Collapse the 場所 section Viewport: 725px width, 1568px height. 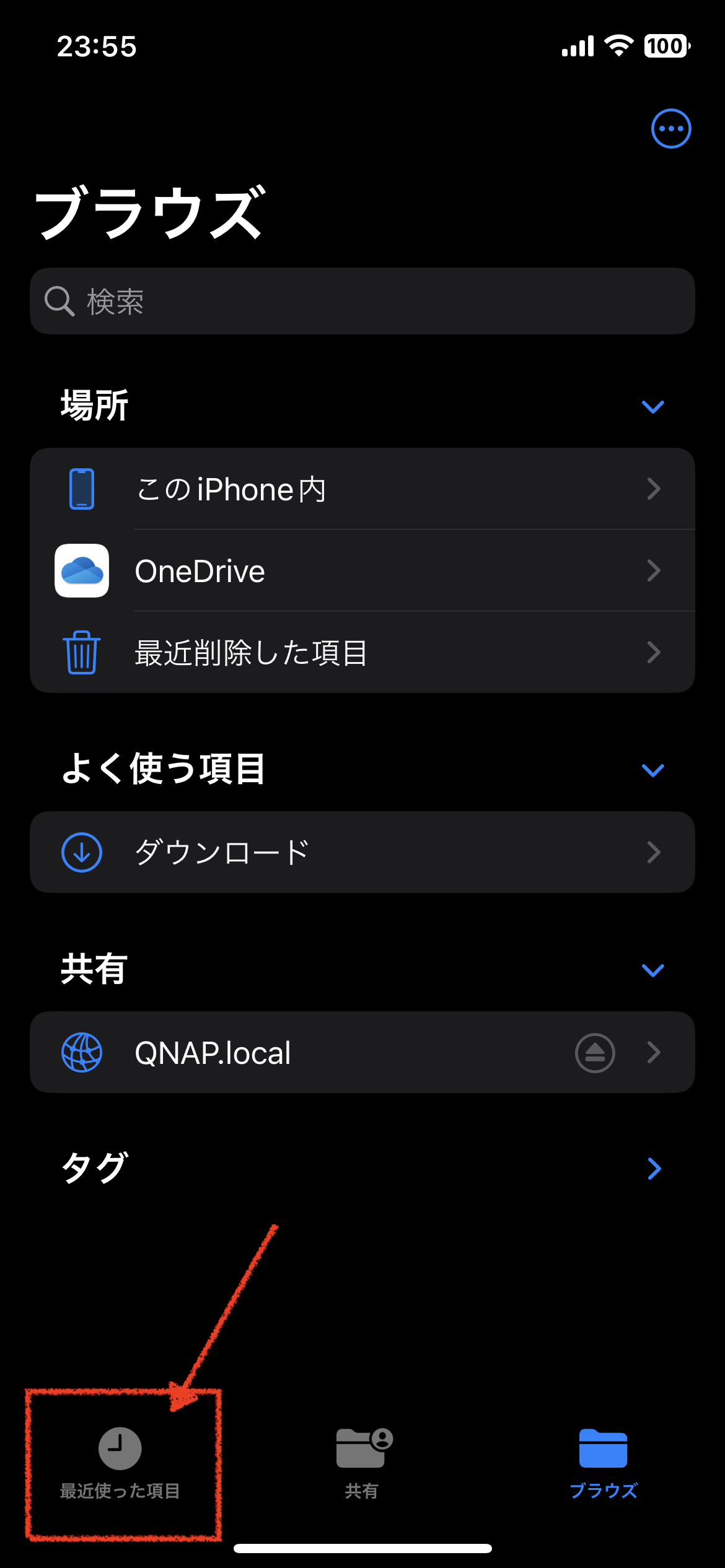coord(652,407)
